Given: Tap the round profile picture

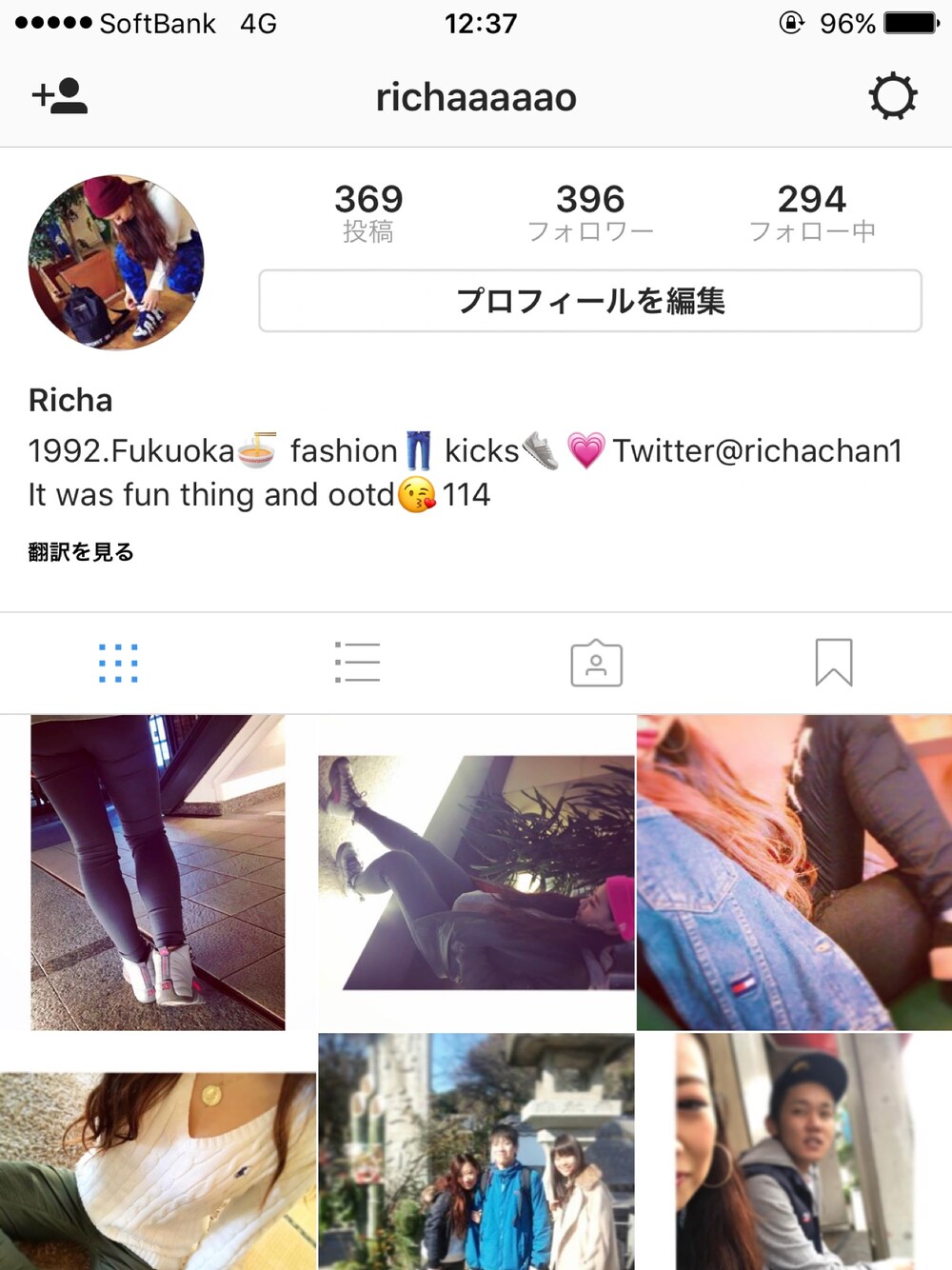Looking at the screenshot, I should point(116,263).
